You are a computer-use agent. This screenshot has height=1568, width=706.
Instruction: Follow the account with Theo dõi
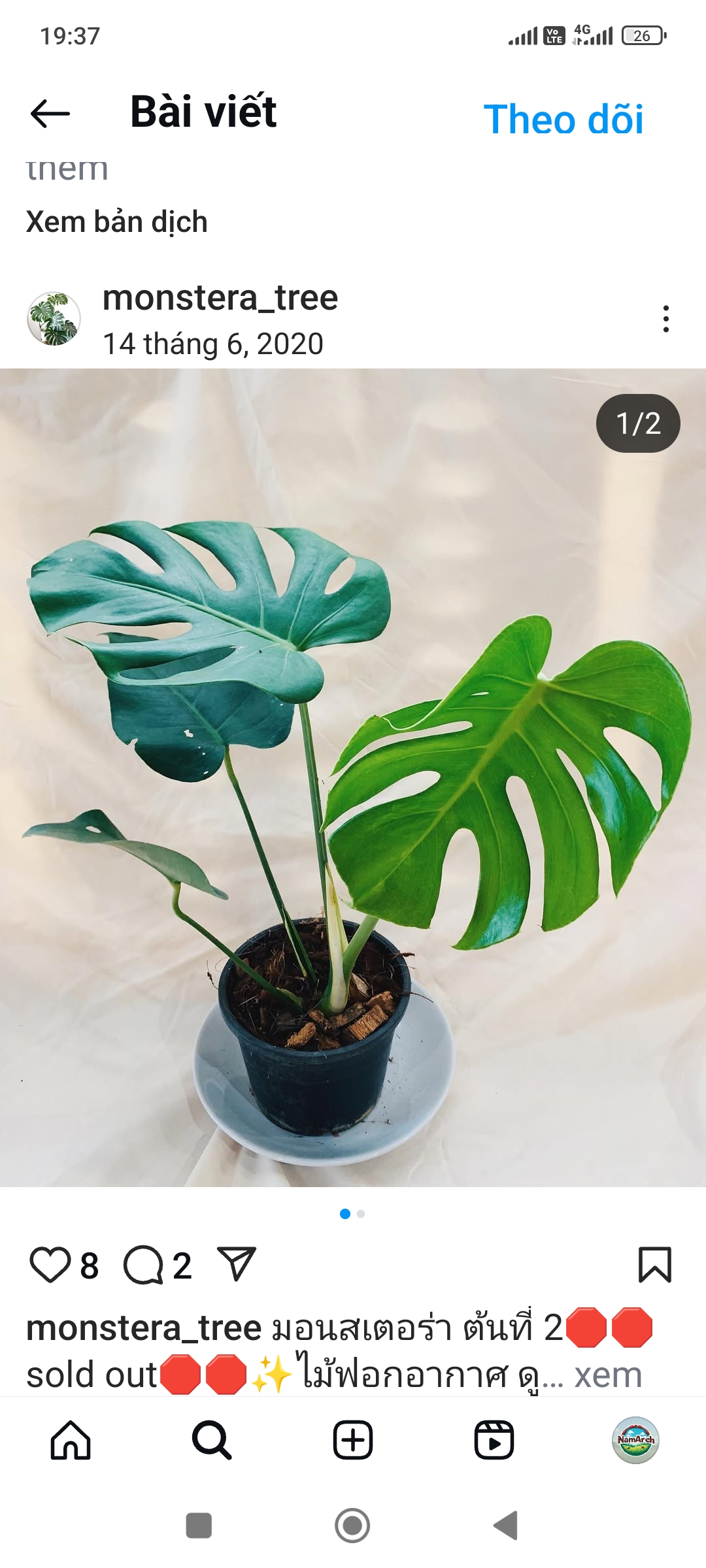(563, 120)
